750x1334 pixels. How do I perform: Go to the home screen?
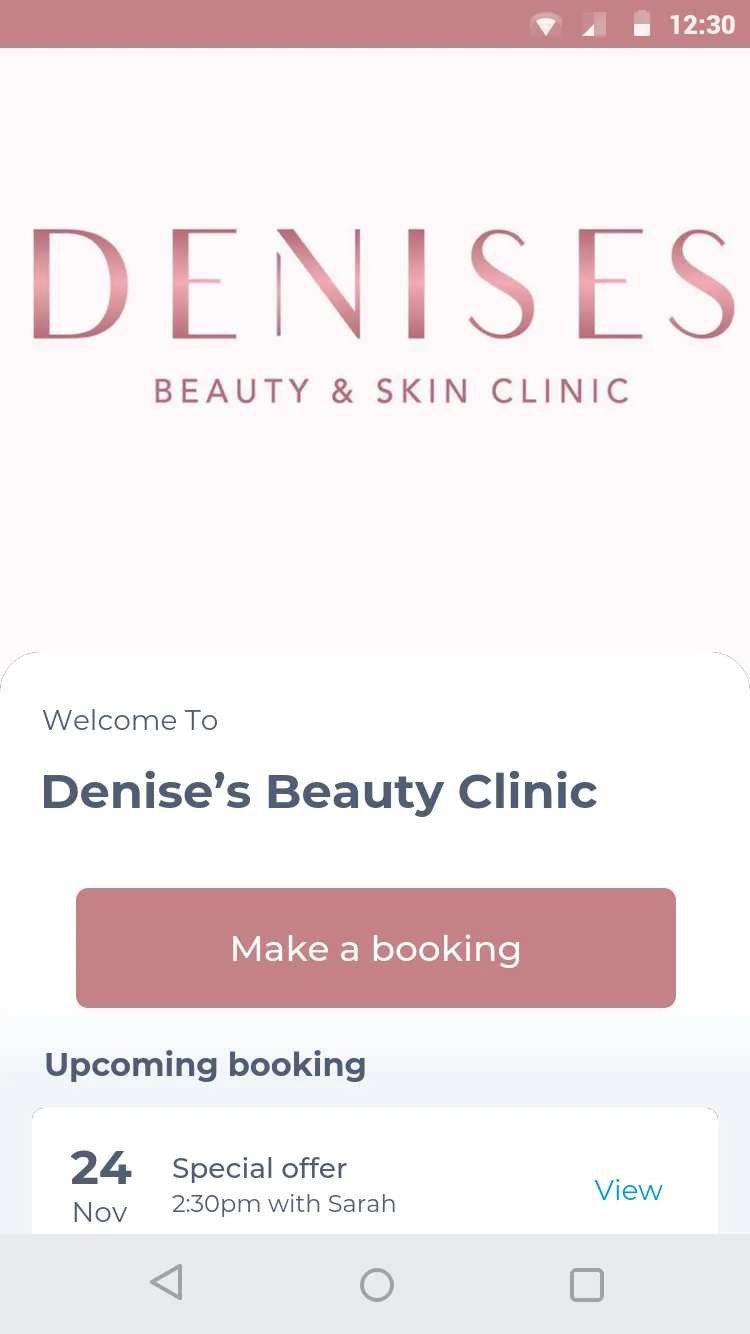[377, 1284]
